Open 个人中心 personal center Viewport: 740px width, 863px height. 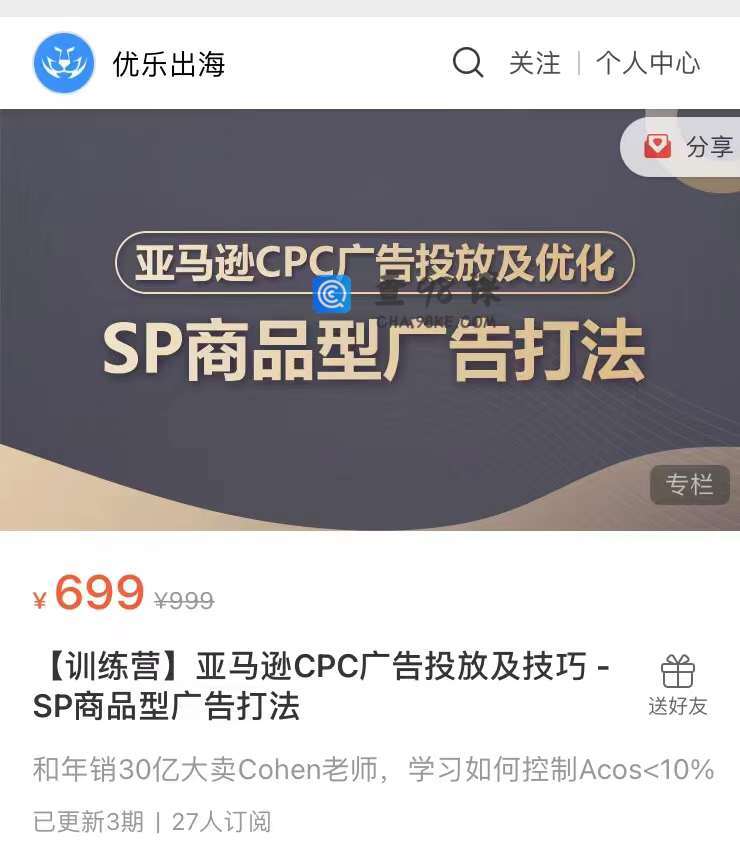pyautogui.click(x=648, y=63)
